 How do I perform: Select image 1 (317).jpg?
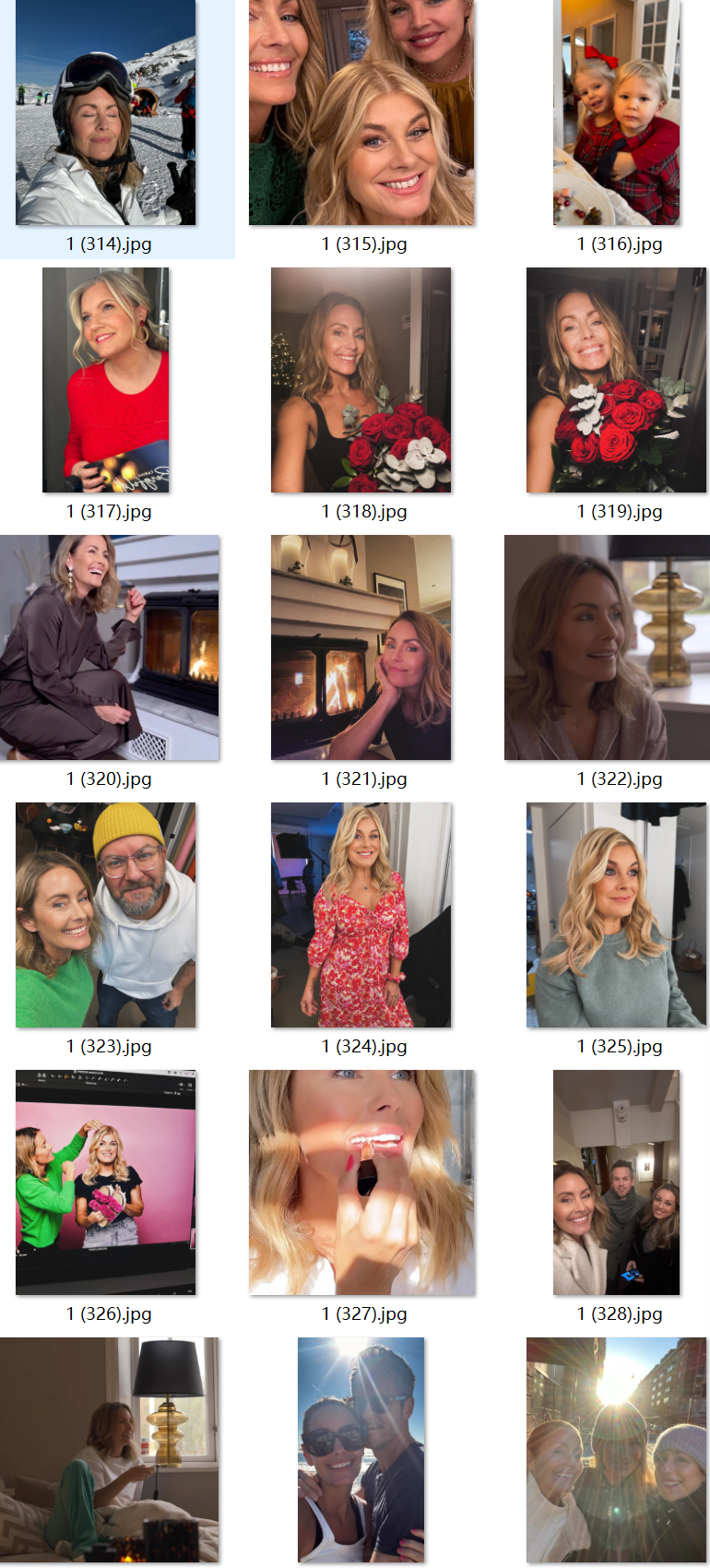(106, 380)
